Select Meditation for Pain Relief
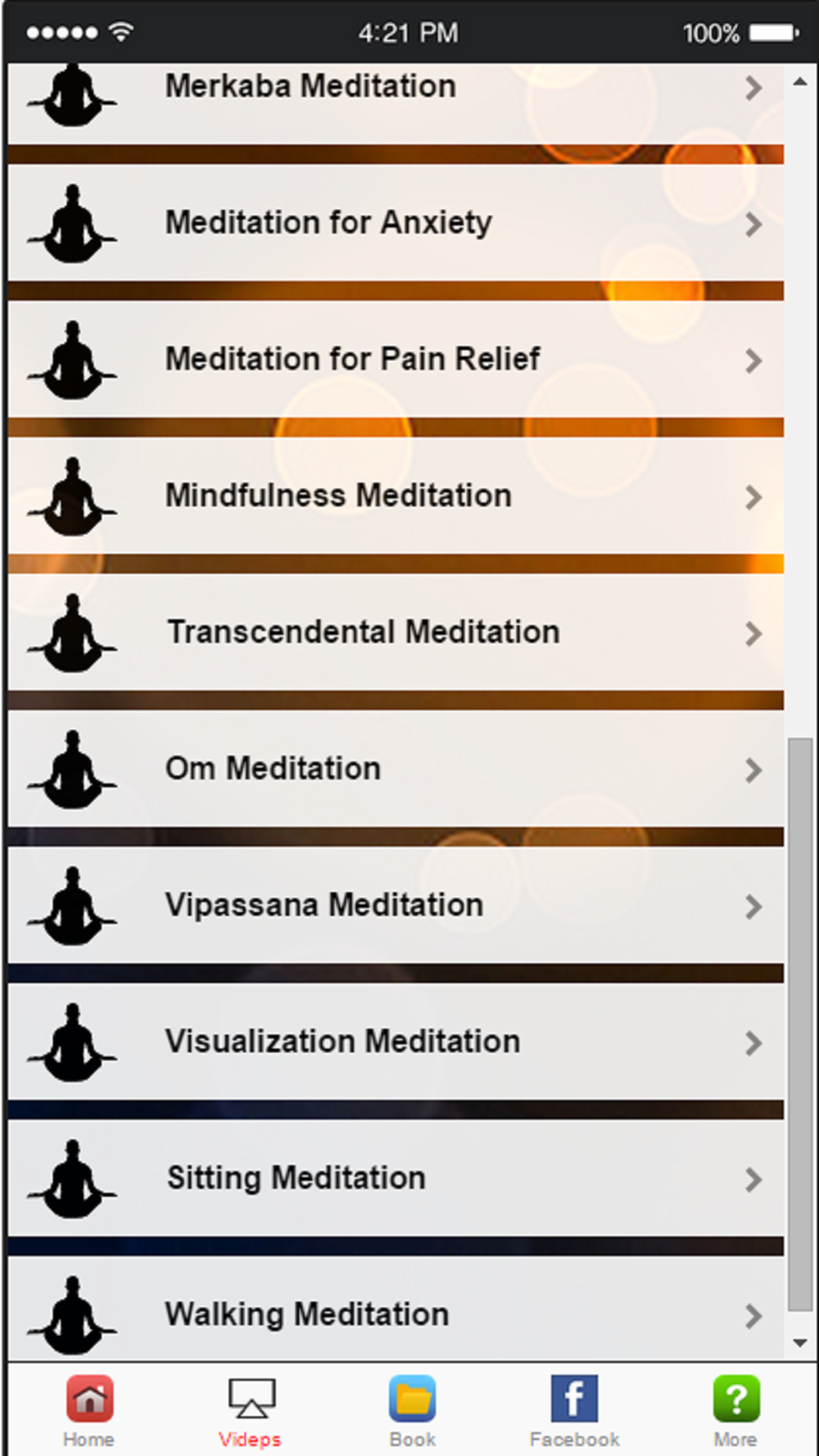This screenshot has height=1456, width=819. coord(396,359)
